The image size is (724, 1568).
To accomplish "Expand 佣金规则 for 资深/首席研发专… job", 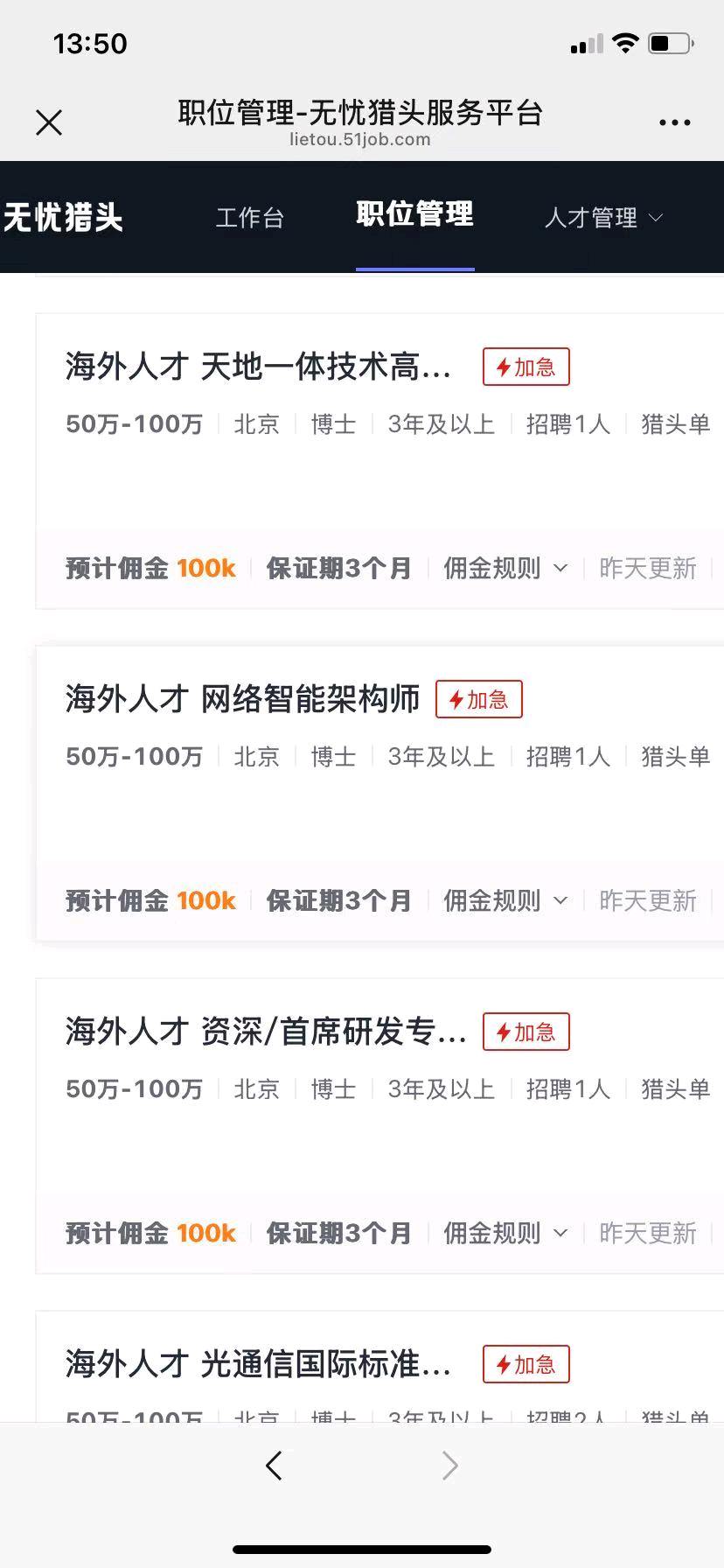I will click(505, 1233).
